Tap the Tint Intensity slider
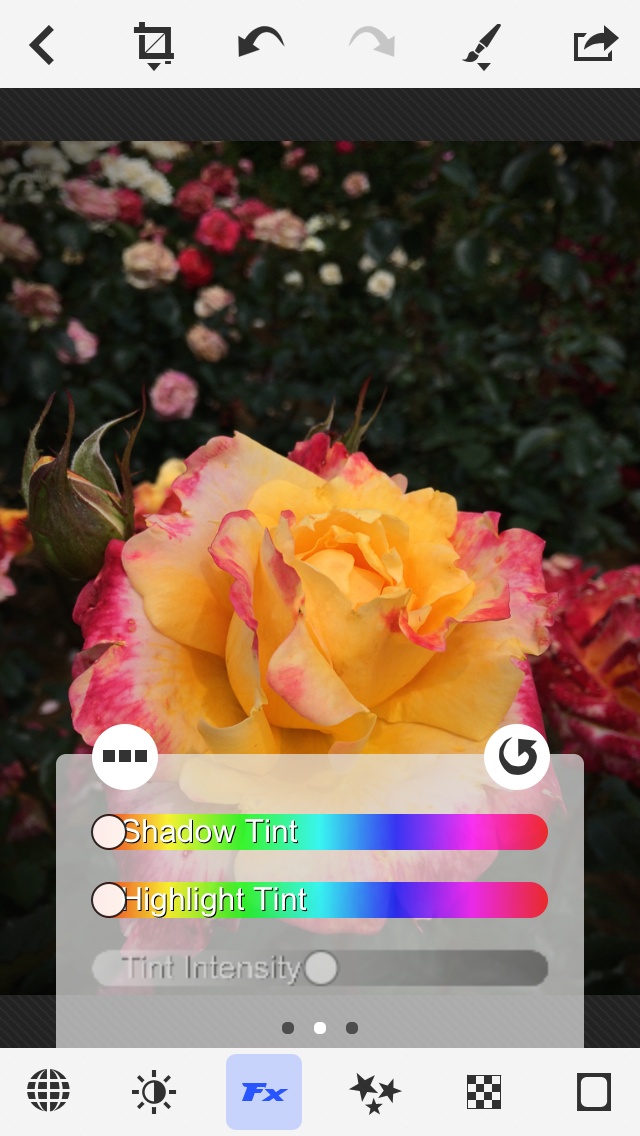This screenshot has height=1136, width=640. (x=320, y=968)
